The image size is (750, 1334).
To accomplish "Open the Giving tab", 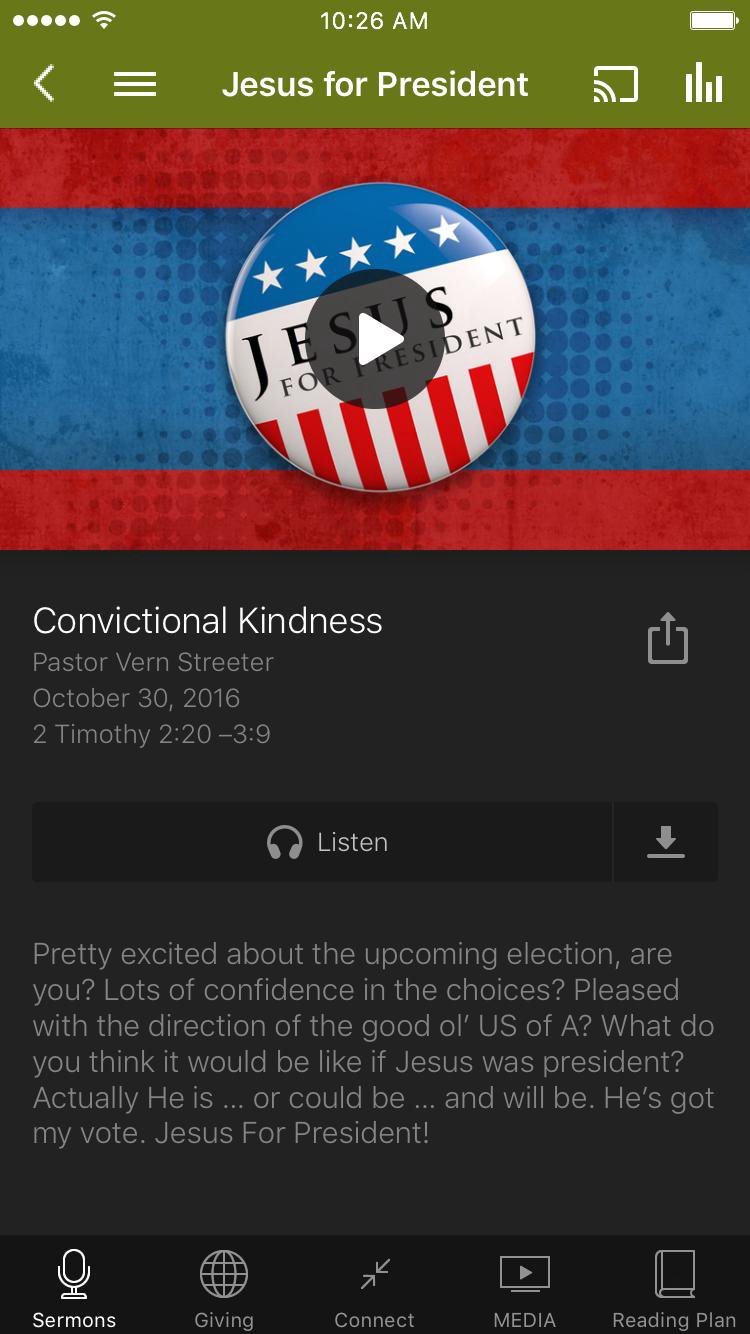I will point(224,1288).
